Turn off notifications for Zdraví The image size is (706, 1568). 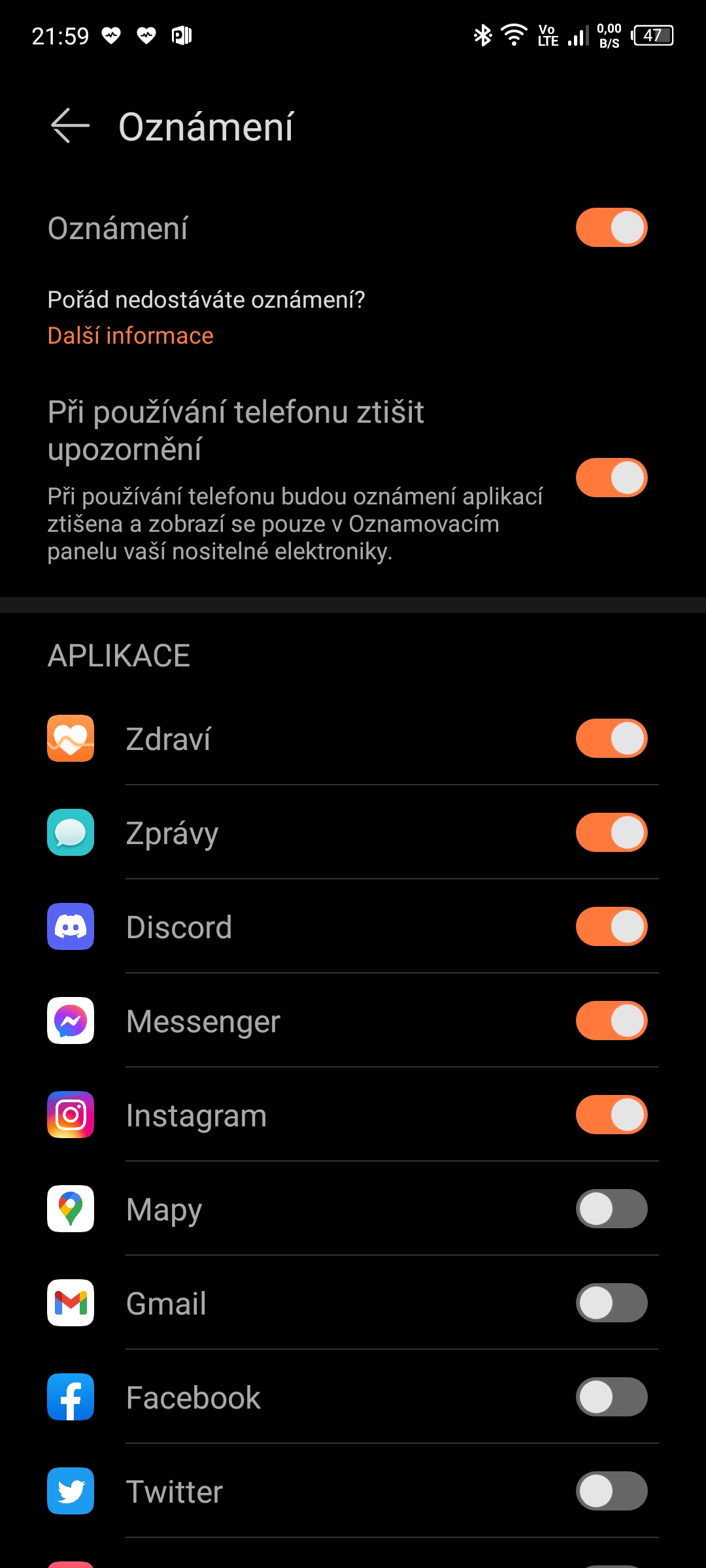(x=611, y=738)
